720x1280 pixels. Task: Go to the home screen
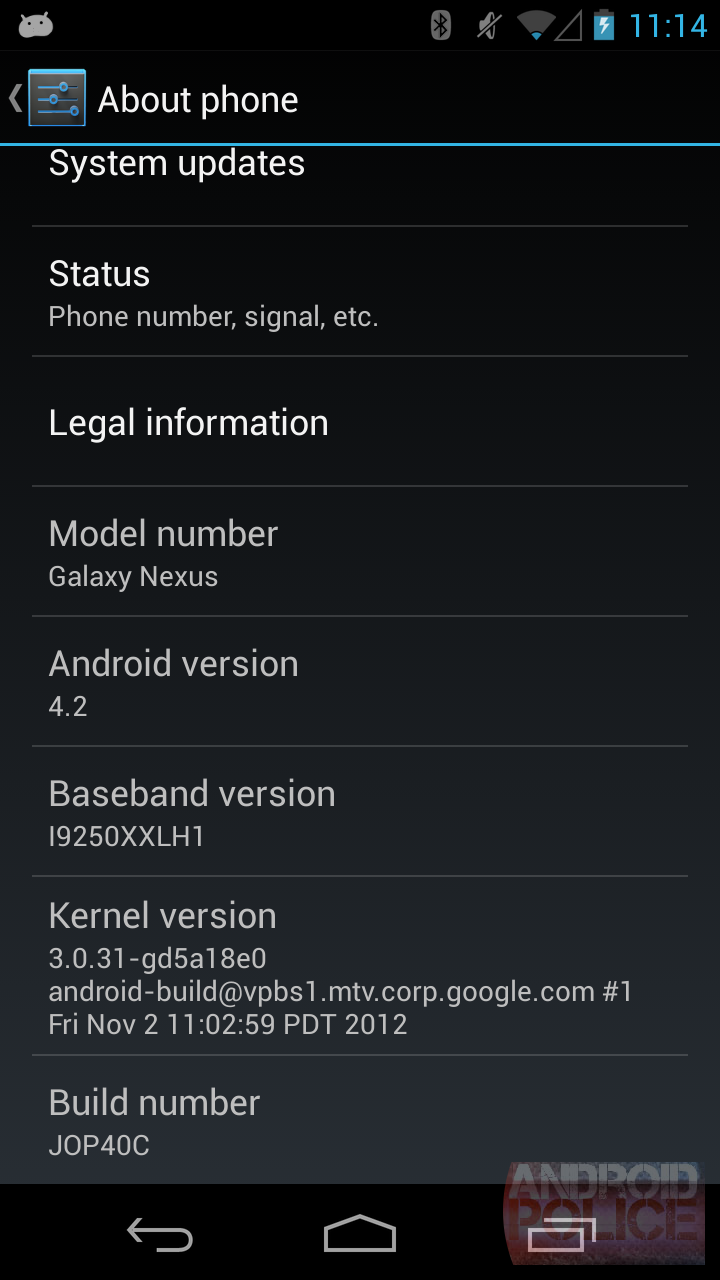[360, 1234]
